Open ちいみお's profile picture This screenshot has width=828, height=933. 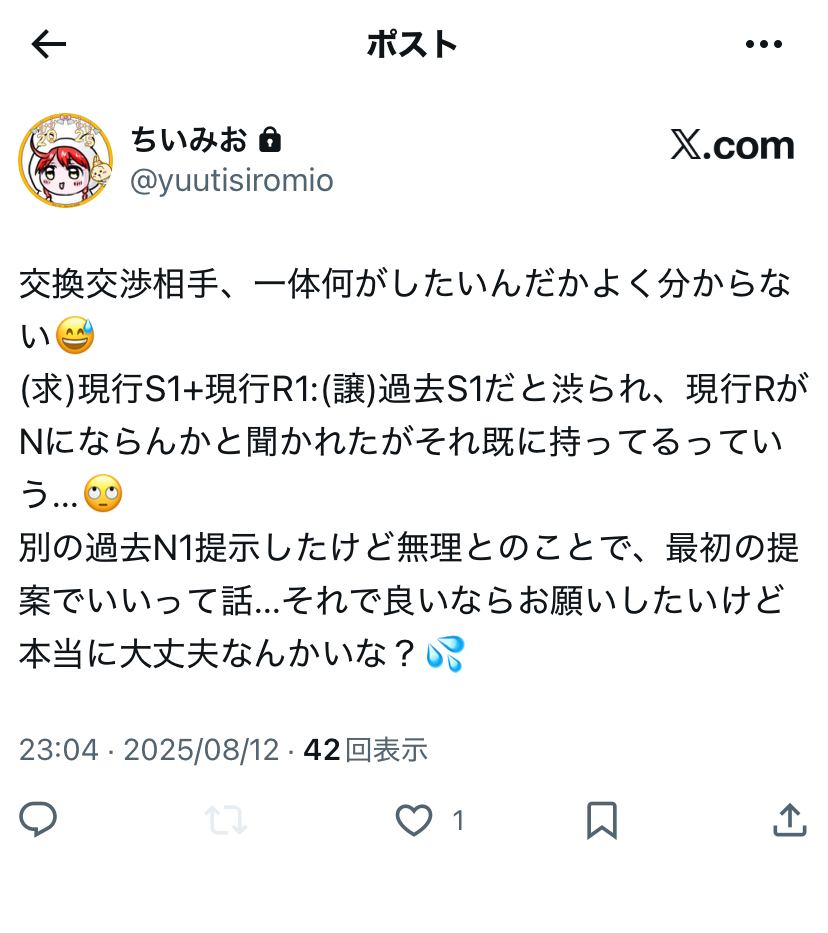66,160
